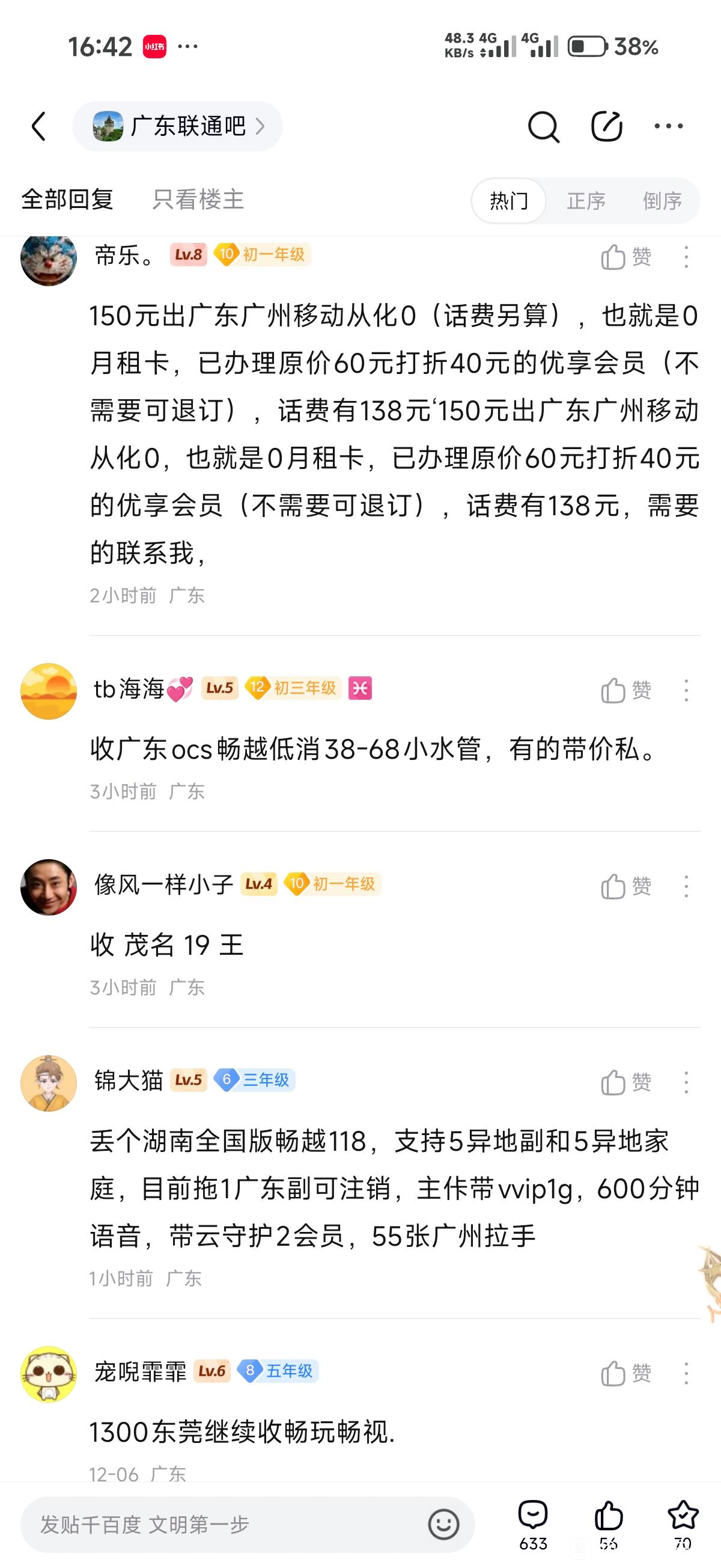Screen dimensions: 721x1568
Task: Sort replies by 倒序
Action: coord(662,201)
